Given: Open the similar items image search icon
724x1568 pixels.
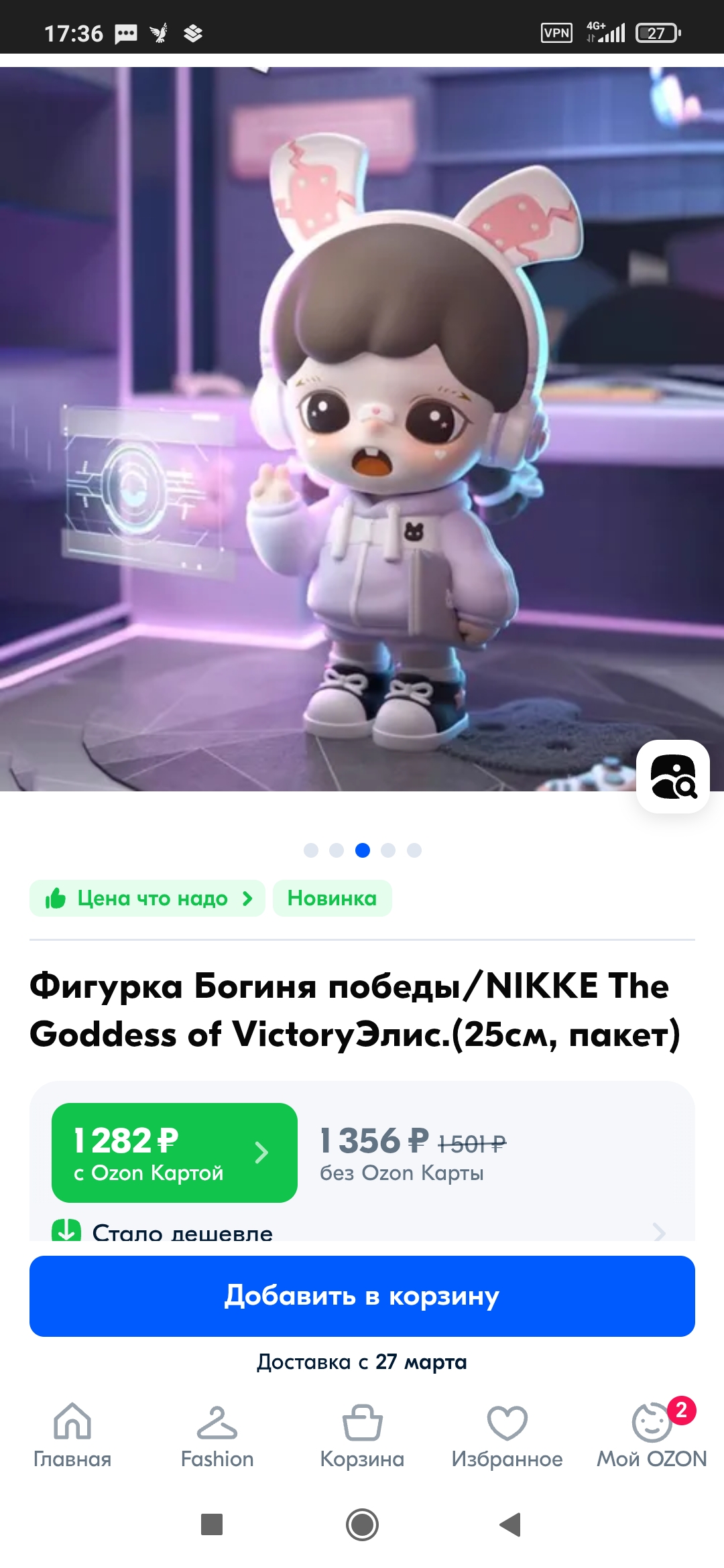Looking at the screenshot, I should [673, 777].
